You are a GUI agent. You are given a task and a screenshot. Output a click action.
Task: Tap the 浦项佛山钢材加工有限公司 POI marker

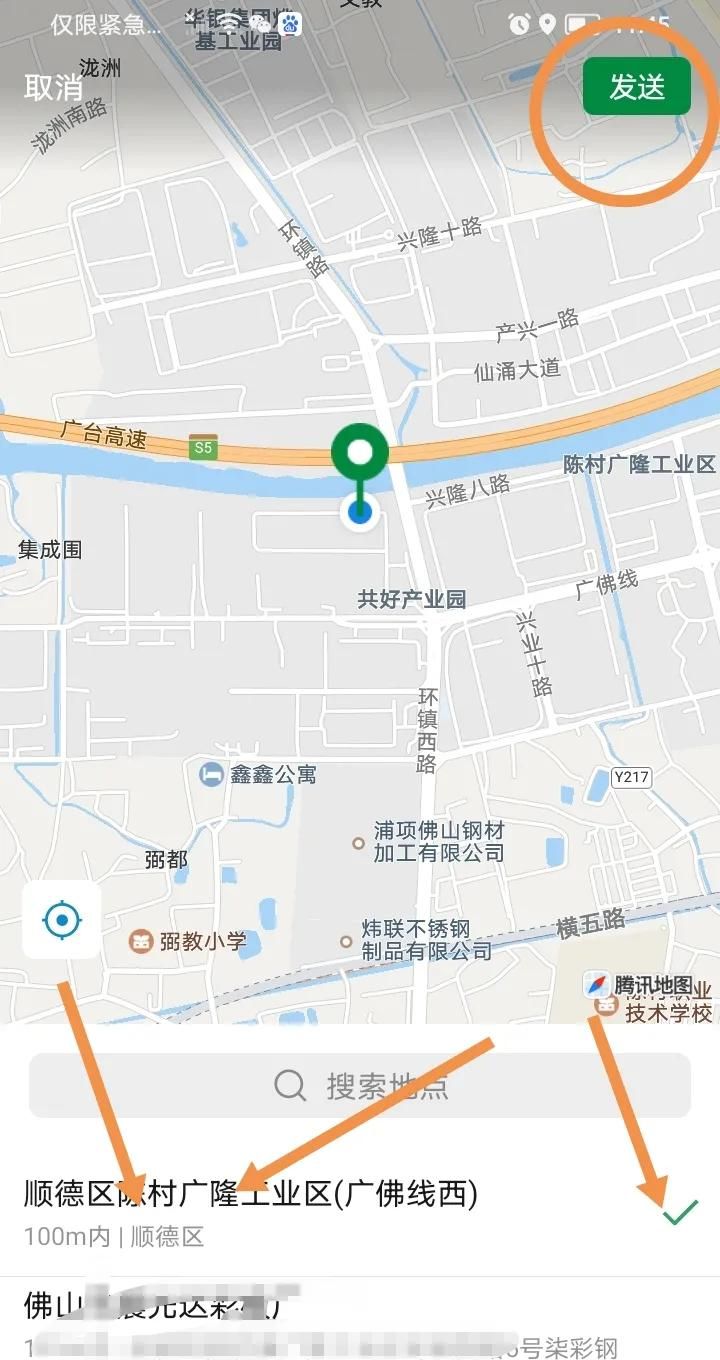[358, 843]
